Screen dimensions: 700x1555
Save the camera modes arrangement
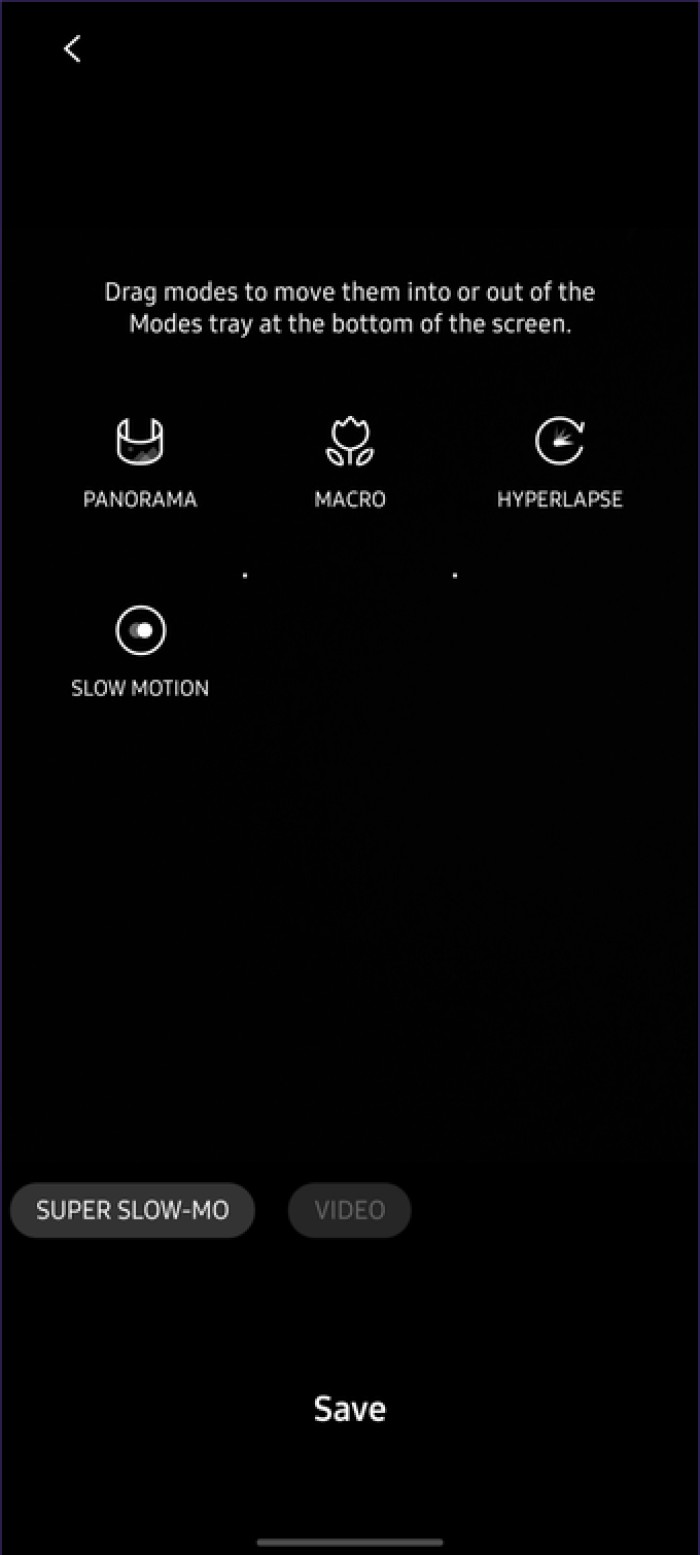(350, 1408)
